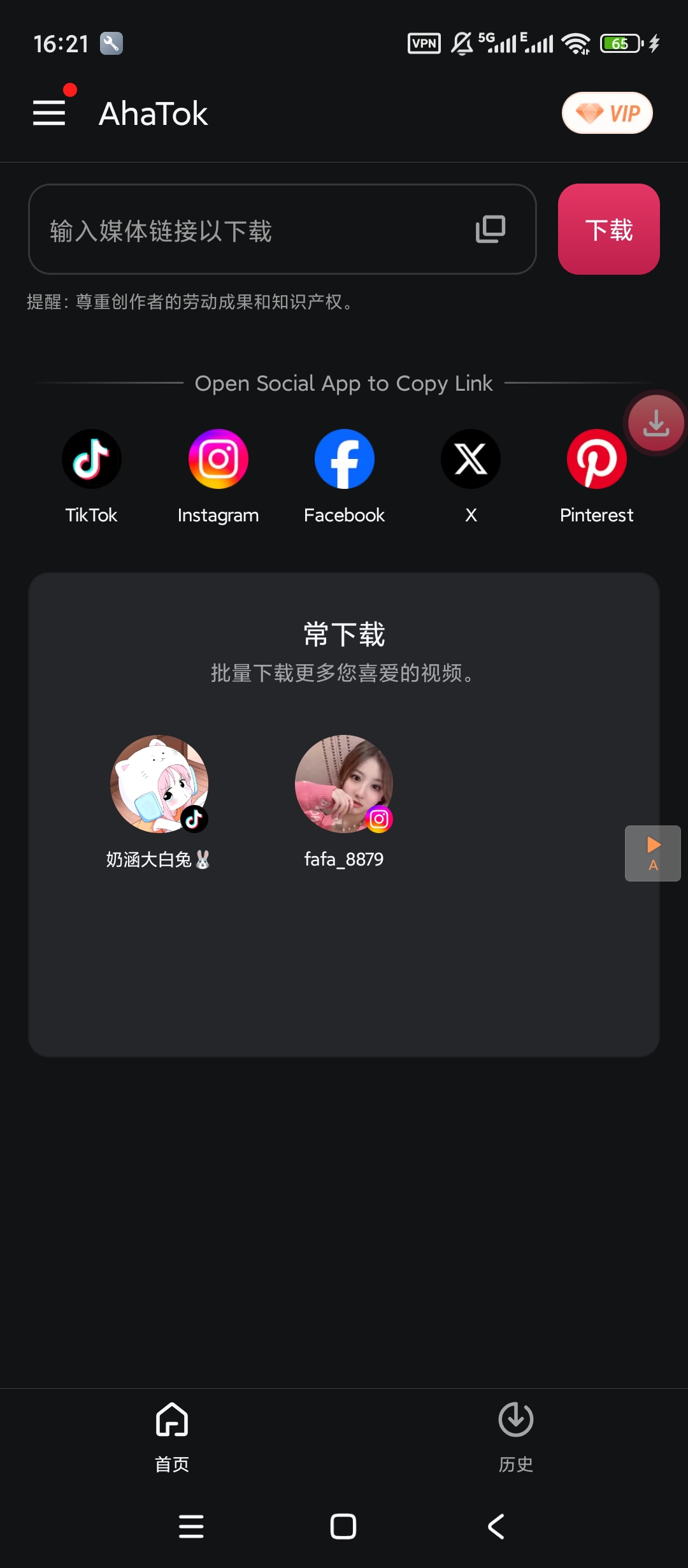
Task: Select the Instagram social app icon
Action: 217,459
